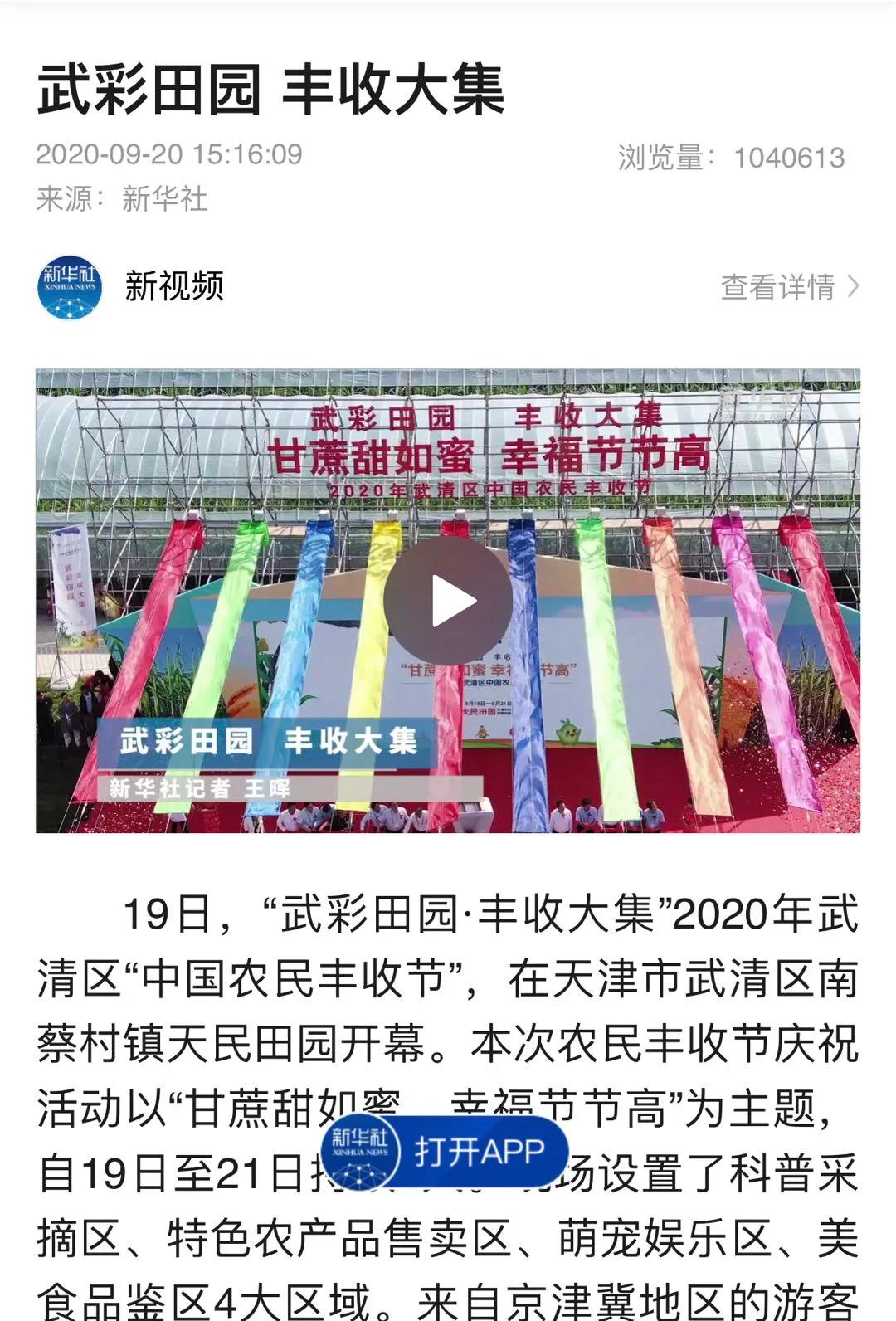896x1321 pixels.
Task: Tap the Xinhua logo on the APP banner
Action: [x=360, y=1151]
